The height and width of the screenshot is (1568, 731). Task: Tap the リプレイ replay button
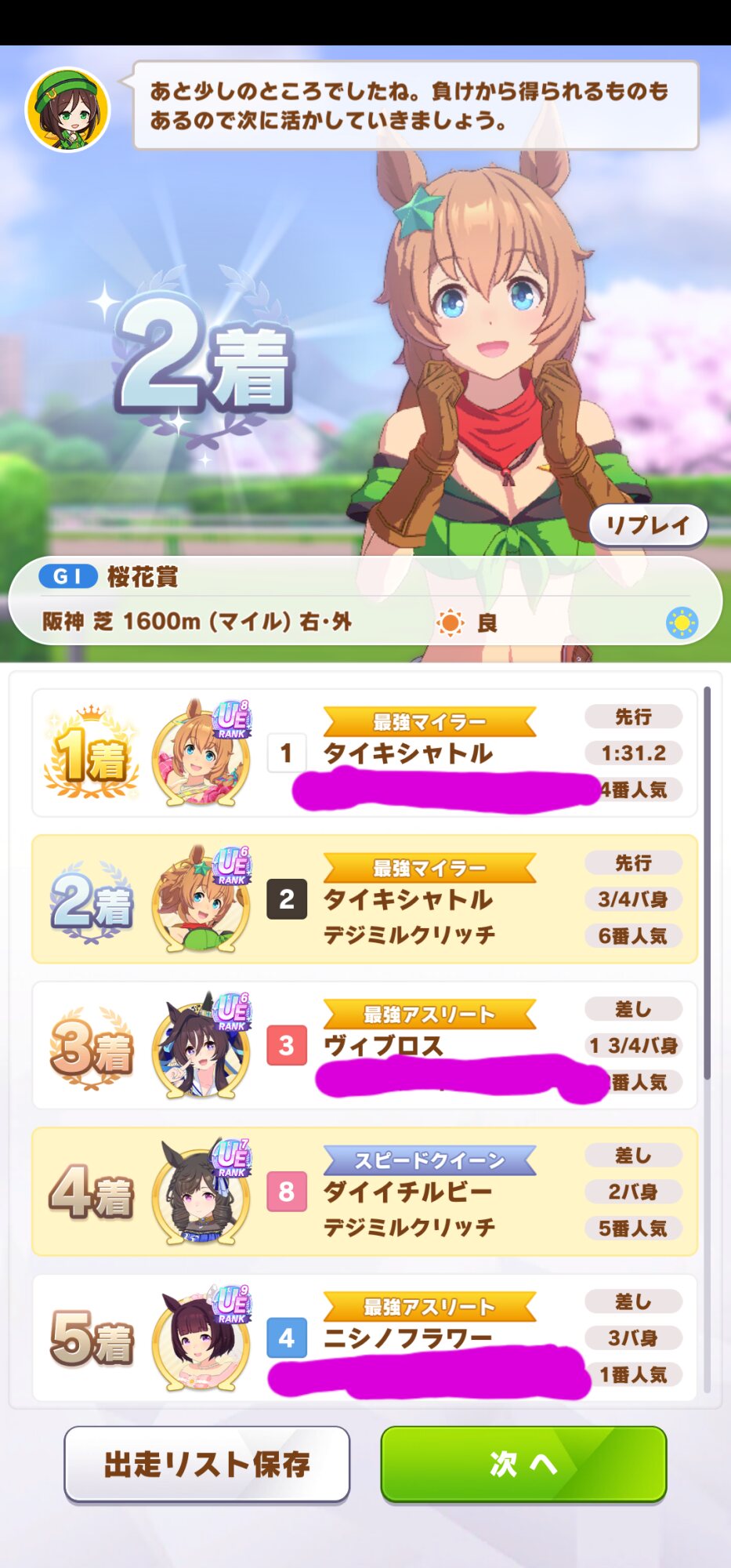[648, 525]
